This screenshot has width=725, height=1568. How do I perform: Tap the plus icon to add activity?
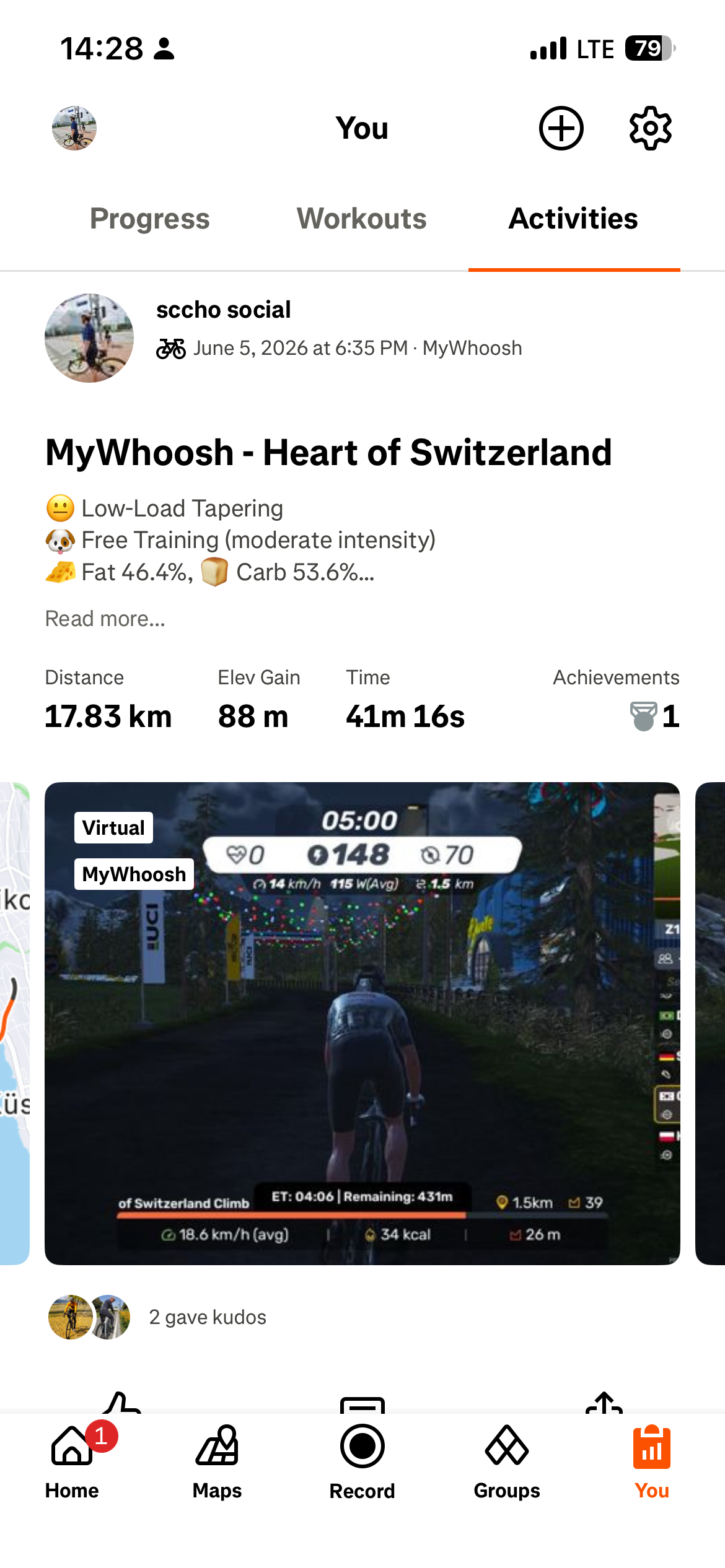(561, 128)
